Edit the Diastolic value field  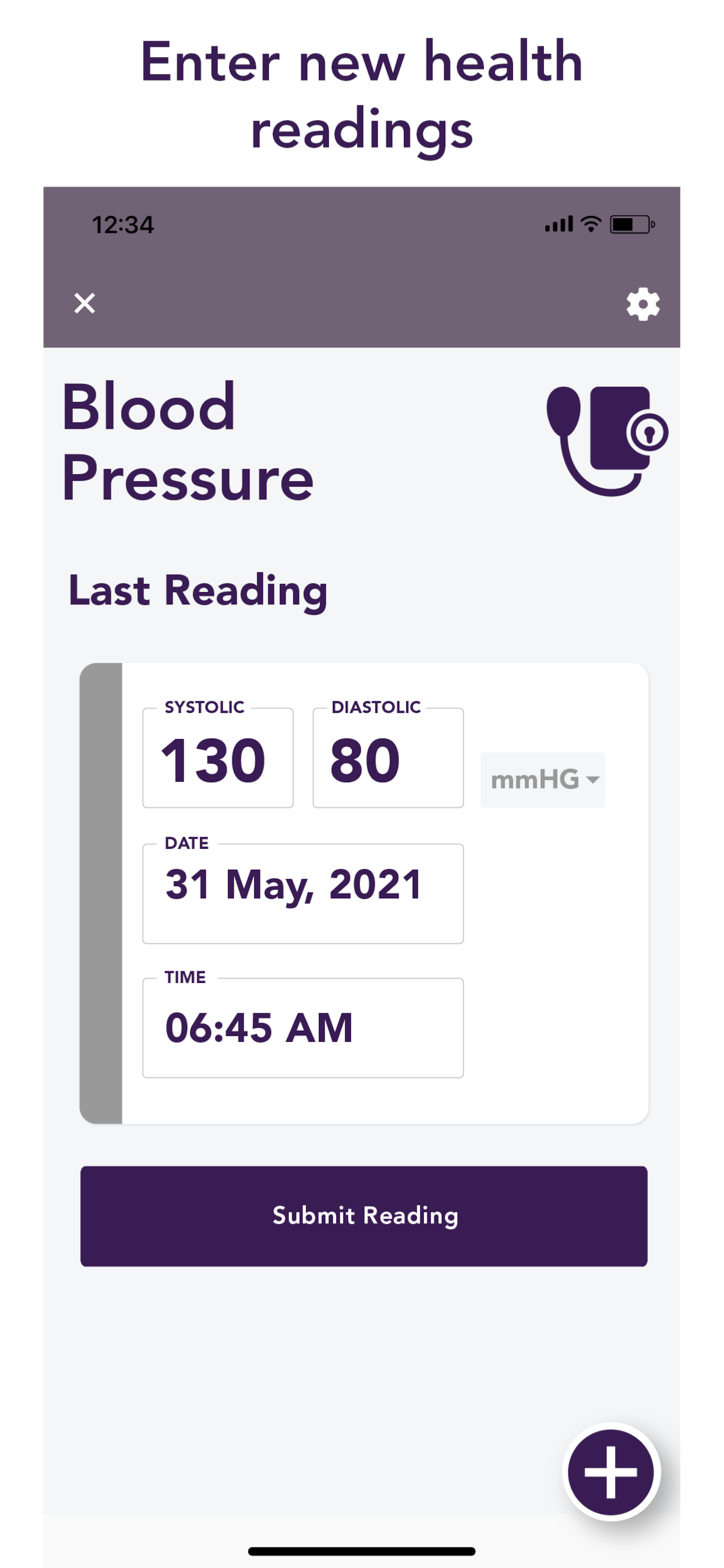click(x=388, y=758)
